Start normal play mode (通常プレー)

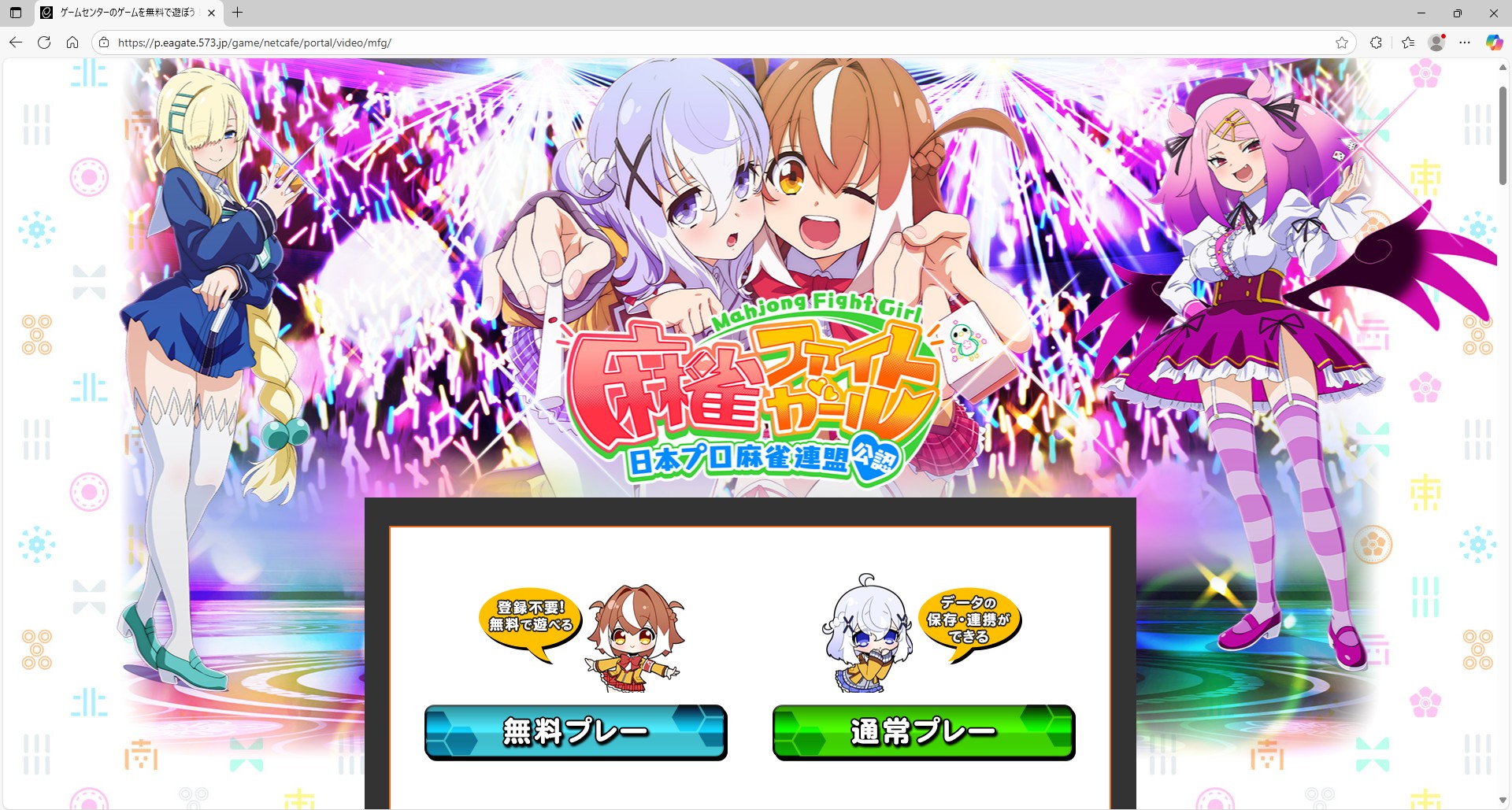923,732
